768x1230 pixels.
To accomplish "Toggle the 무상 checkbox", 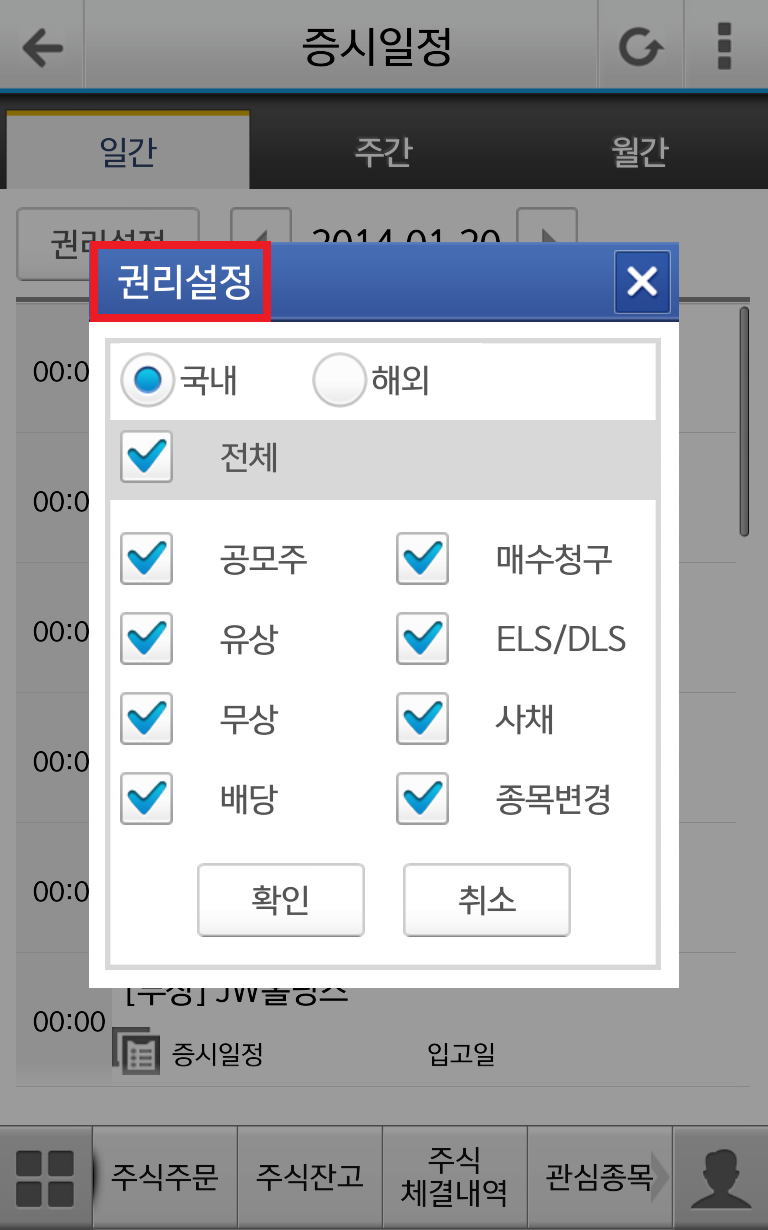I will tap(146, 719).
